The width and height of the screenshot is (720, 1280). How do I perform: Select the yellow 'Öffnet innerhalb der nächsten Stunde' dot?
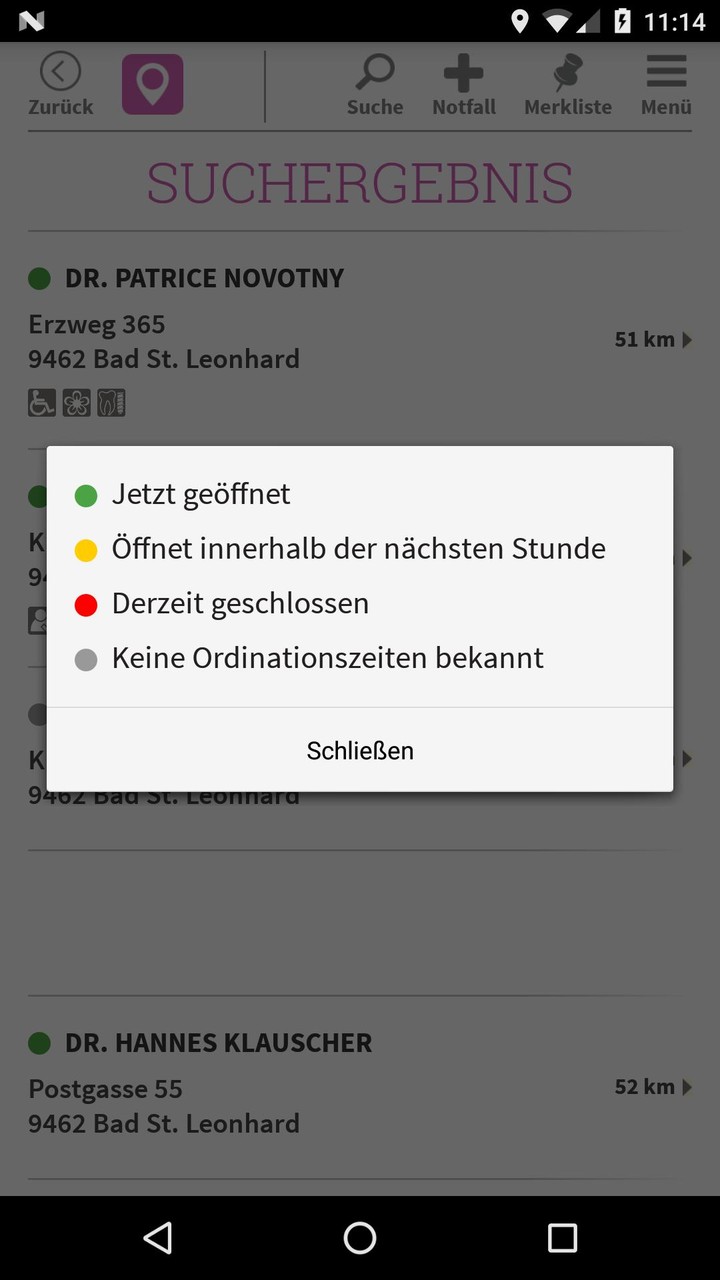click(88, 548)
